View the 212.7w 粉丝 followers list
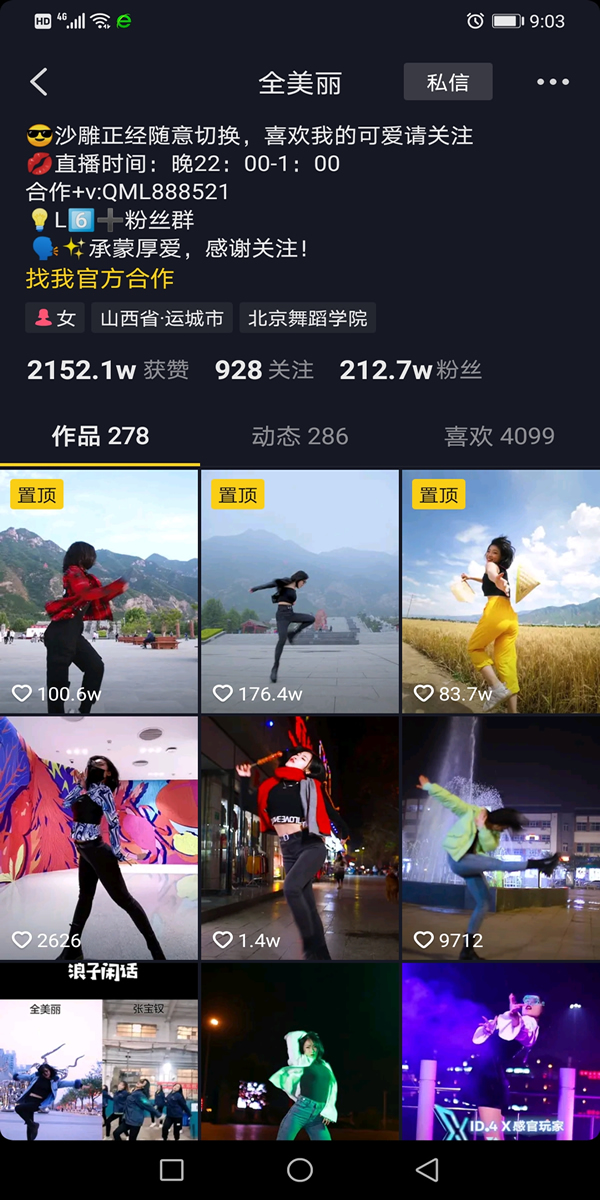 pos(410,370)
